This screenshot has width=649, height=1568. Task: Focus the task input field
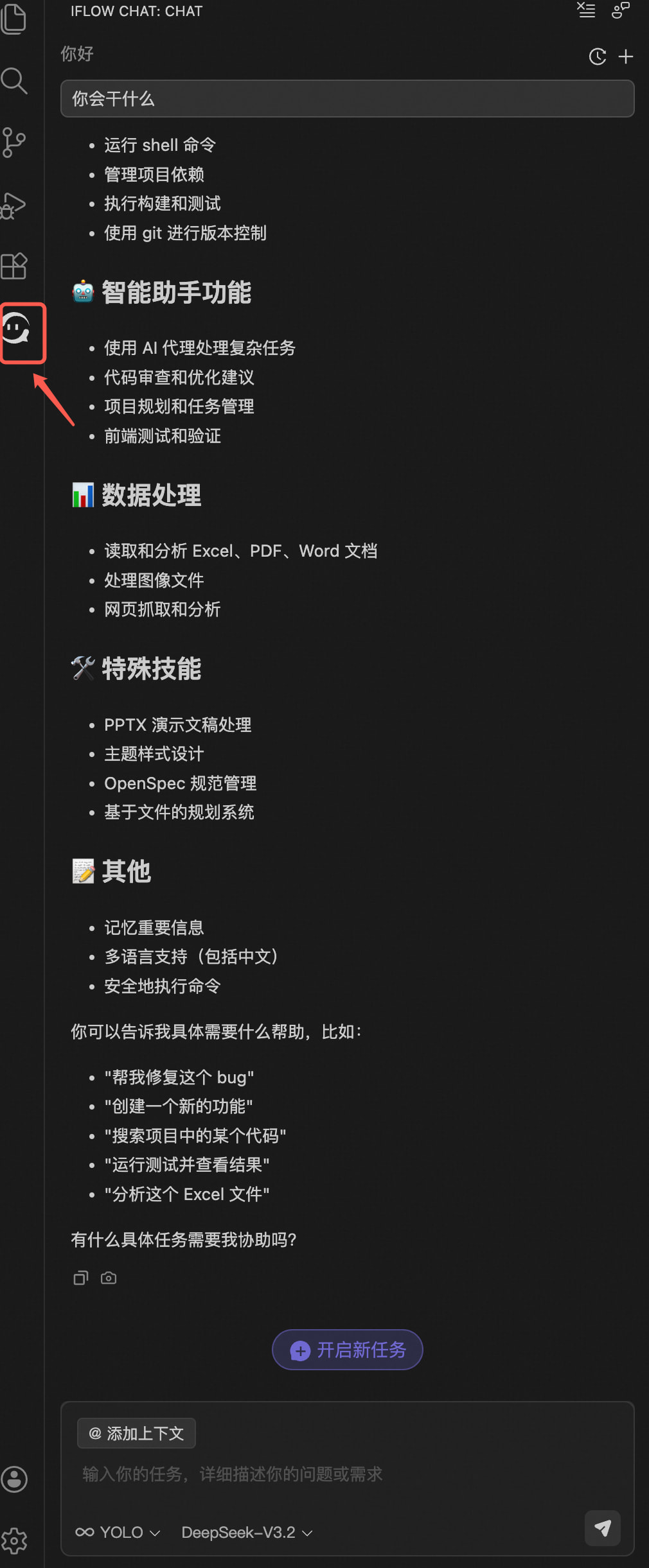[x=347, y=1474]
